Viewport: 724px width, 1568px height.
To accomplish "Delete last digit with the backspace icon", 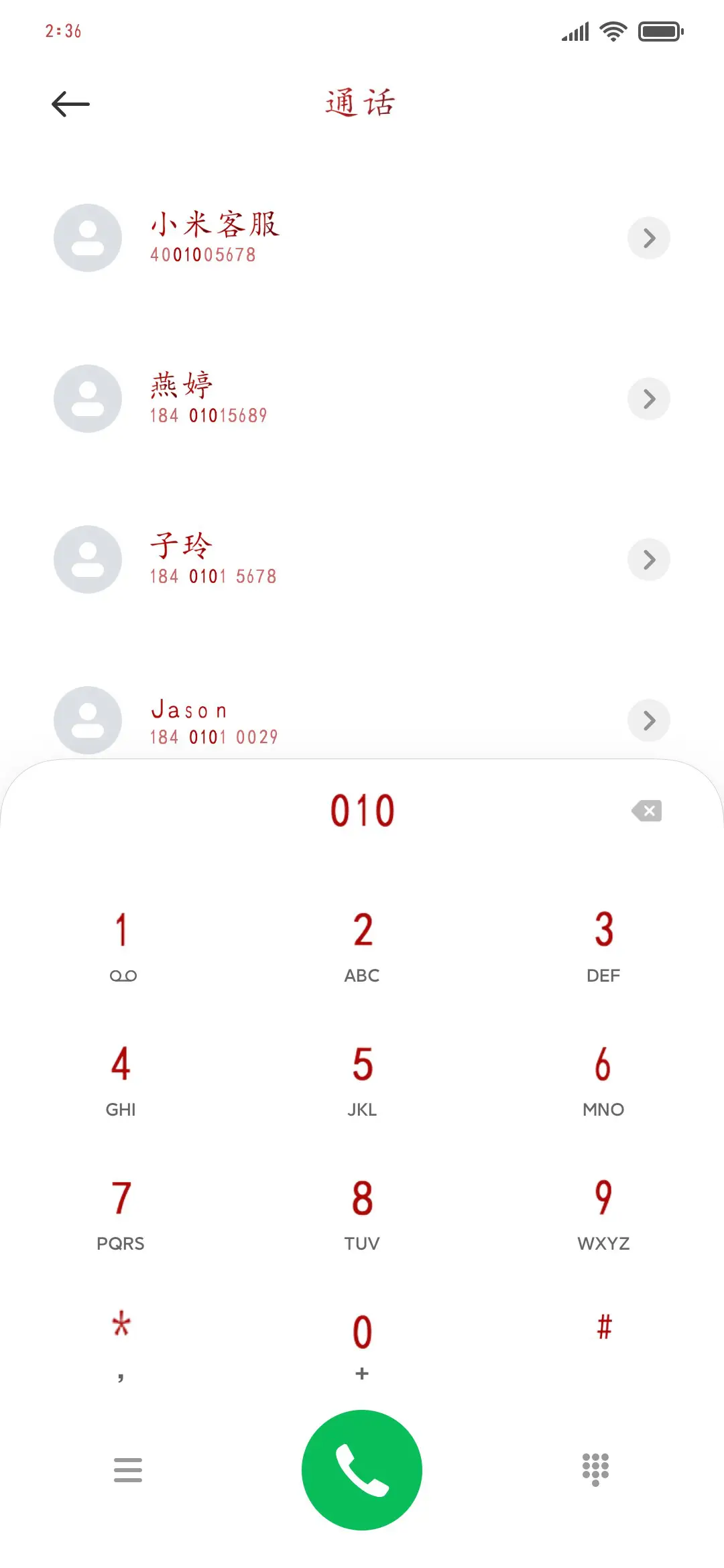I will click(x=647, y=811).
